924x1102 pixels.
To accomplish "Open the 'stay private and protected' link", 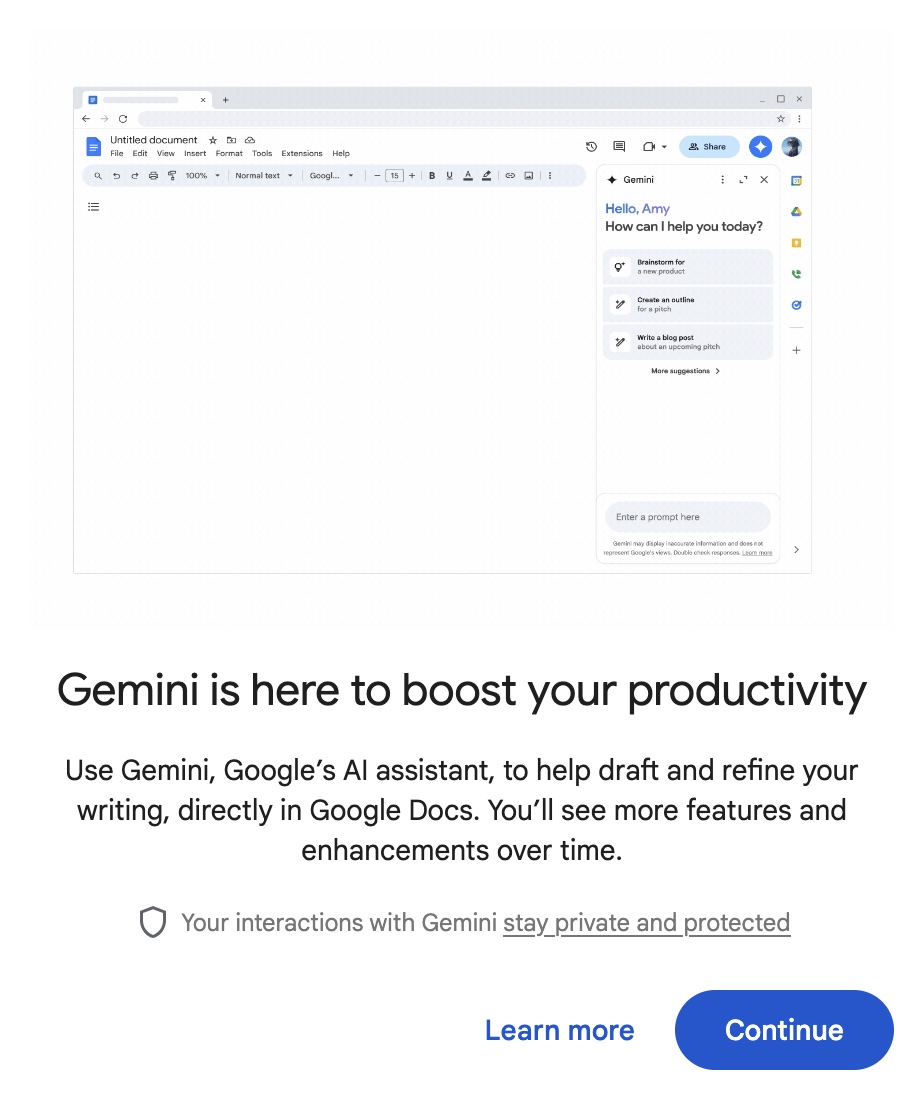I will tap(646, 922).
